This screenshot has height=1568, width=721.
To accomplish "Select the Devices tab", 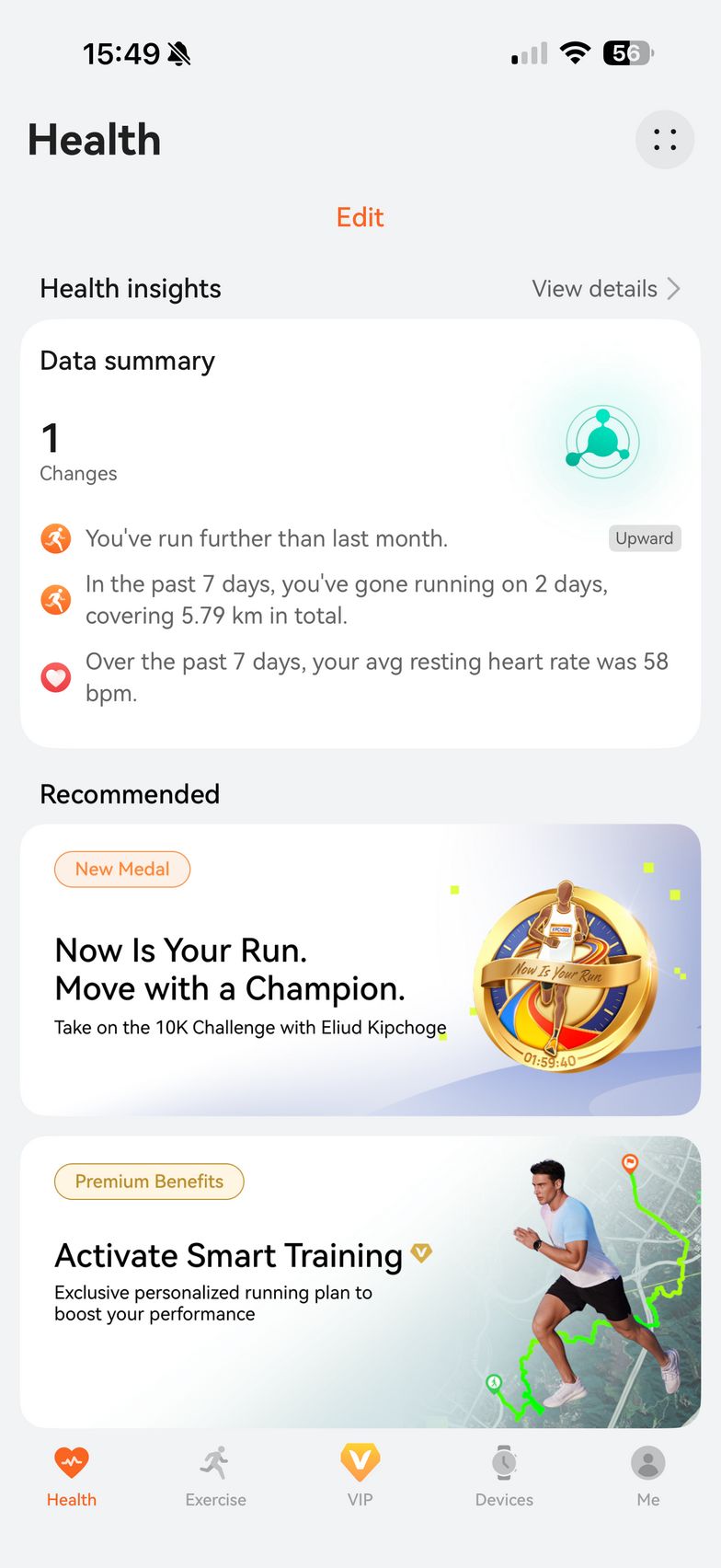I will (504, 1475).
